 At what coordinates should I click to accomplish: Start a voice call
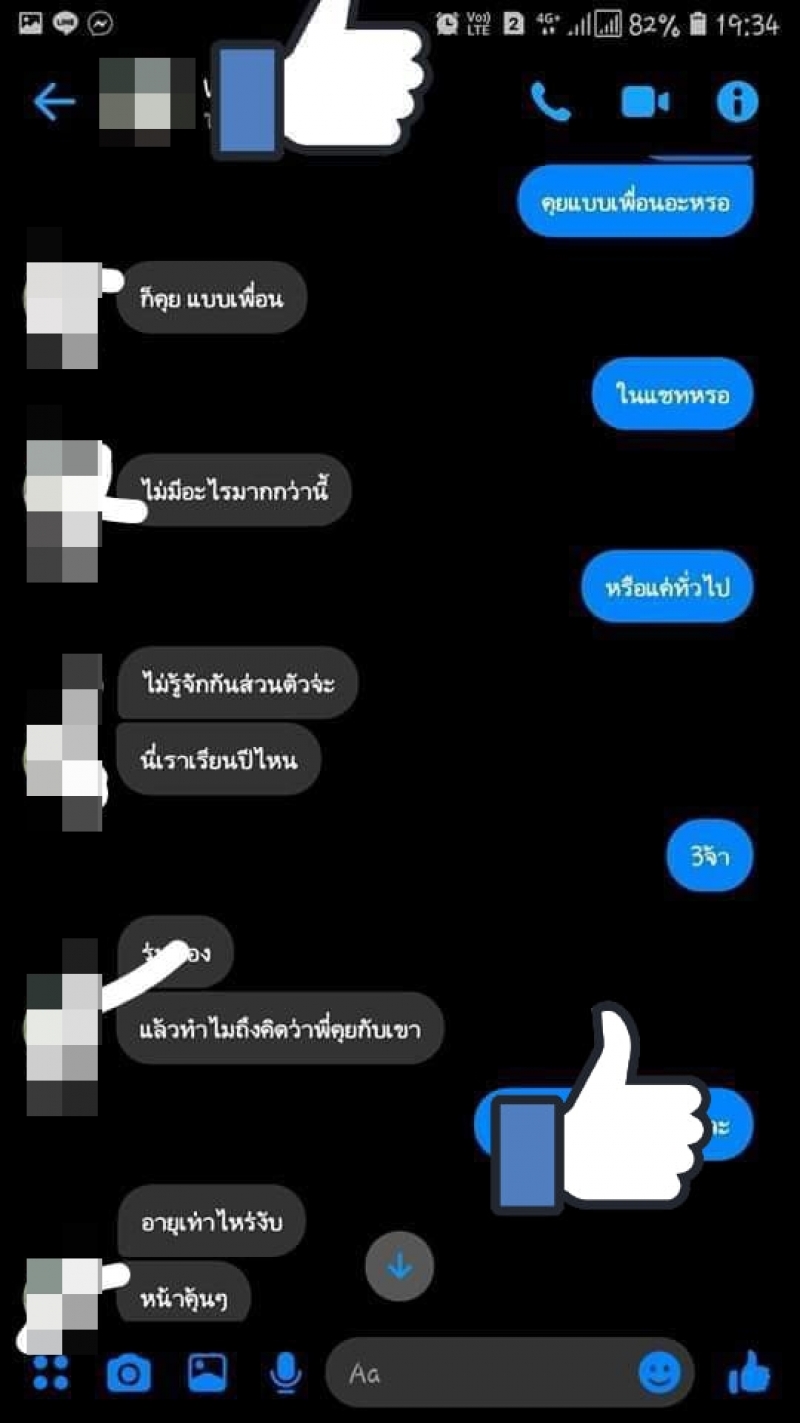tap(550, 102)
